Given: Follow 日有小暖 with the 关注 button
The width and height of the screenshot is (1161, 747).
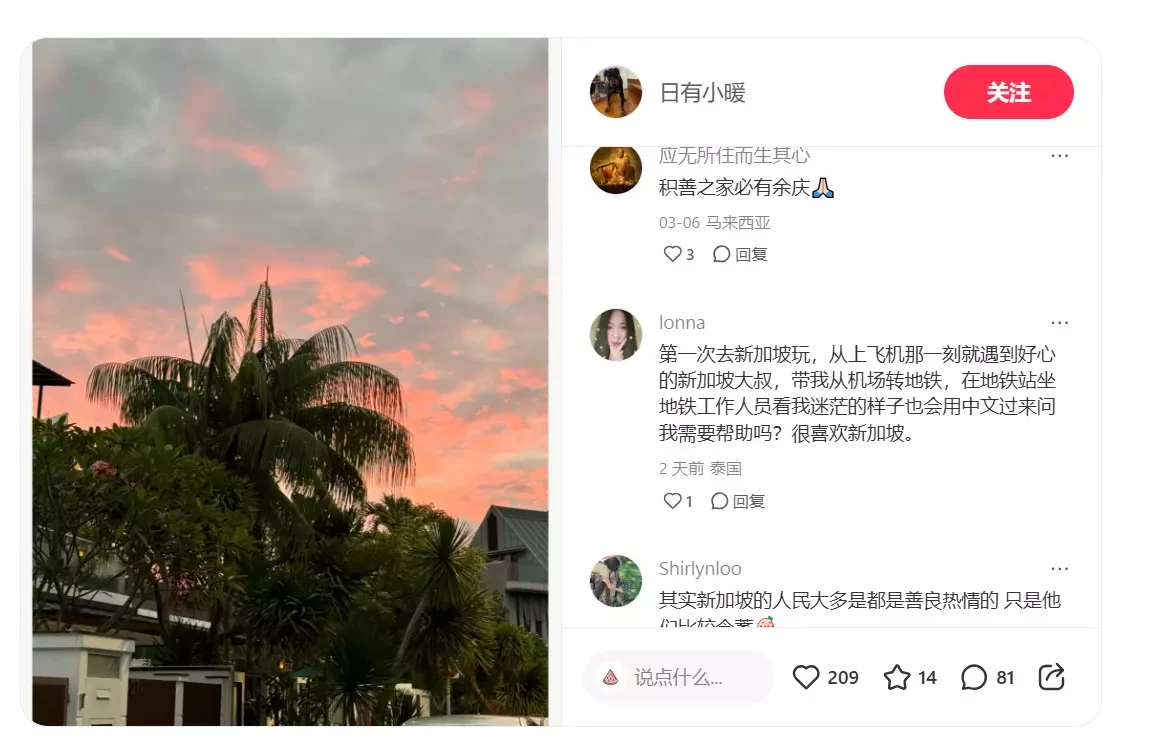Looking at the screenshot, I should pyautogui.click(x=1008, y=93).
